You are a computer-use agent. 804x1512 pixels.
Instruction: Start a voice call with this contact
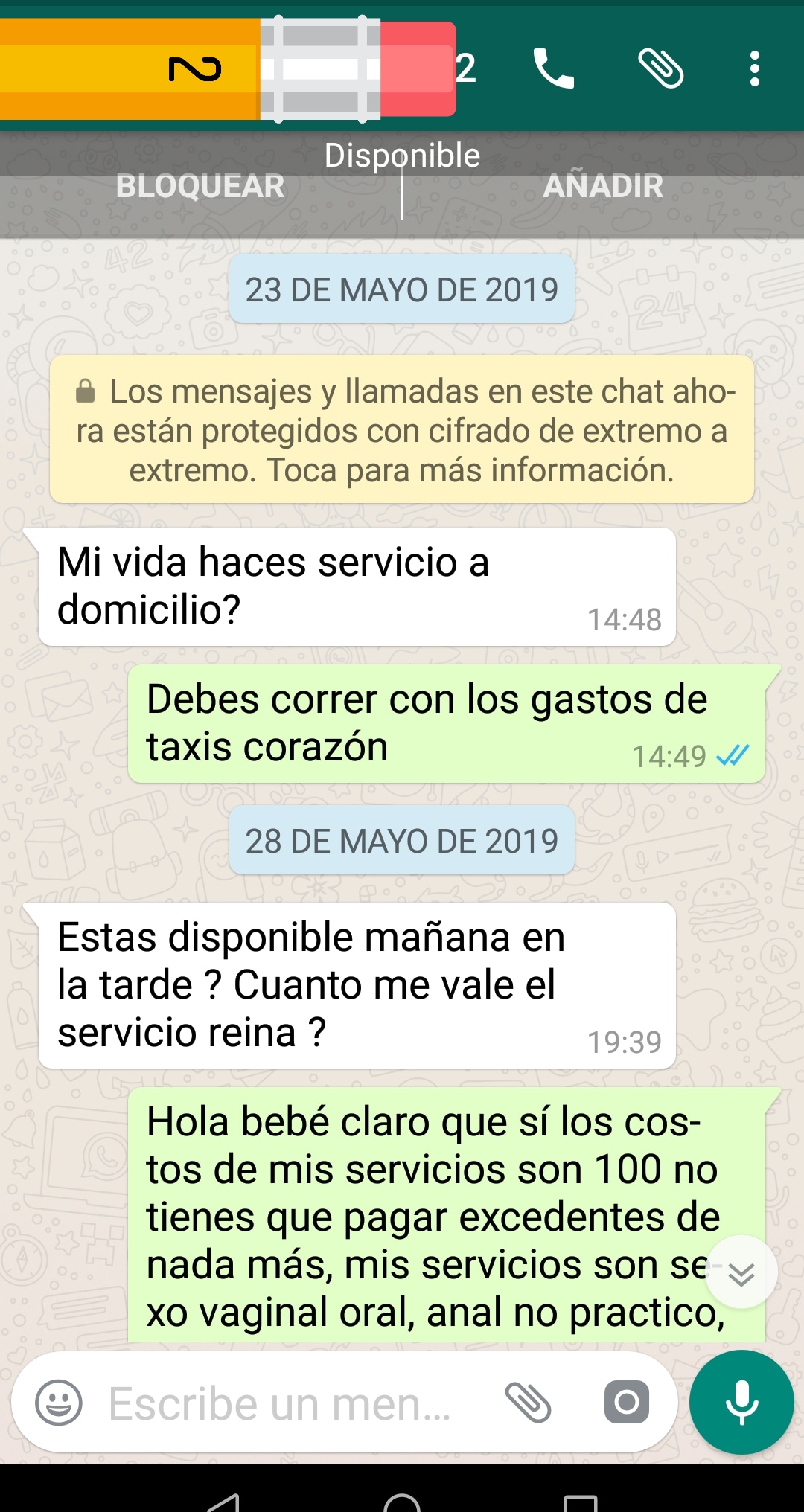[554, 69]
